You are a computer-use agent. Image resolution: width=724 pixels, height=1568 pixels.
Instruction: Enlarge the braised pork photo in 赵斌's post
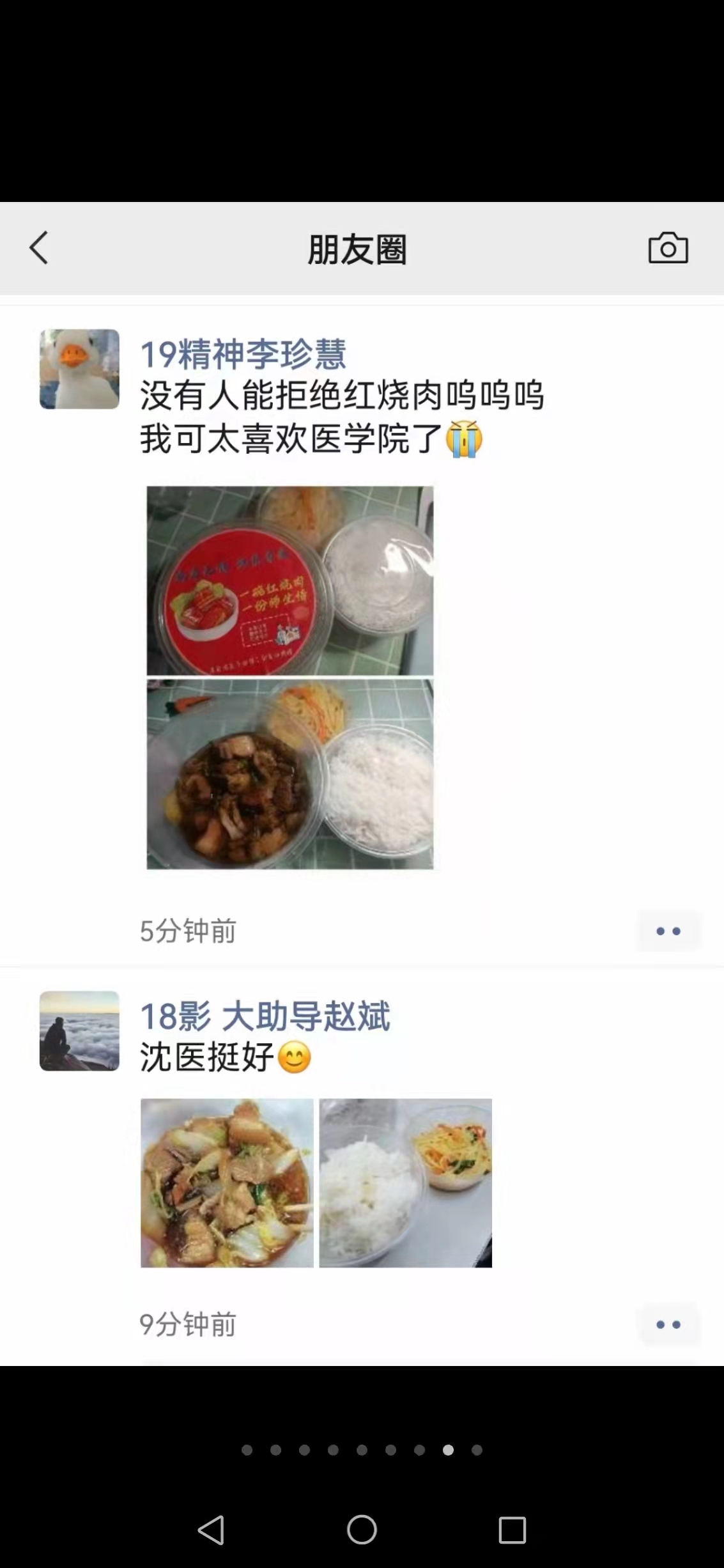pos(227,1183)
